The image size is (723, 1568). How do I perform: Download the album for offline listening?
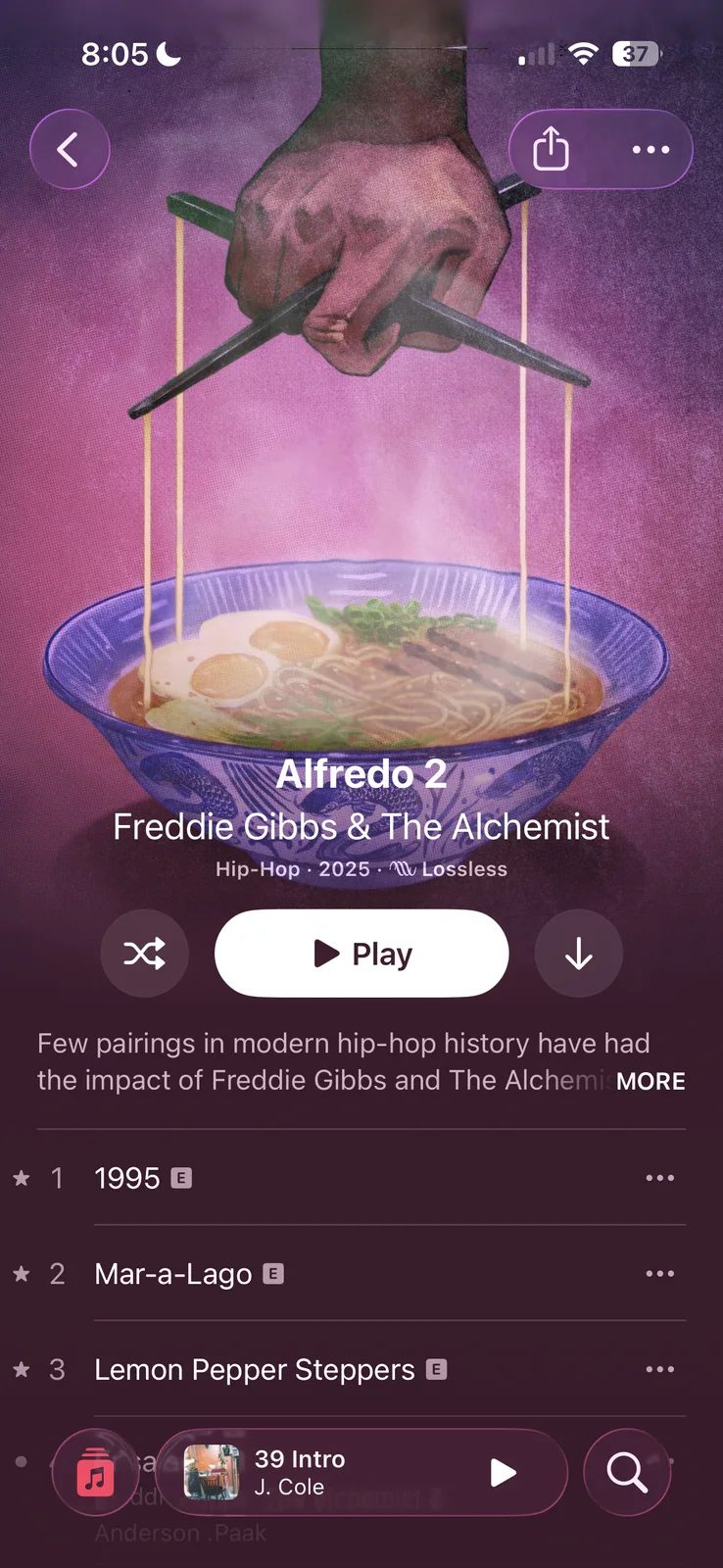(578, 954)
